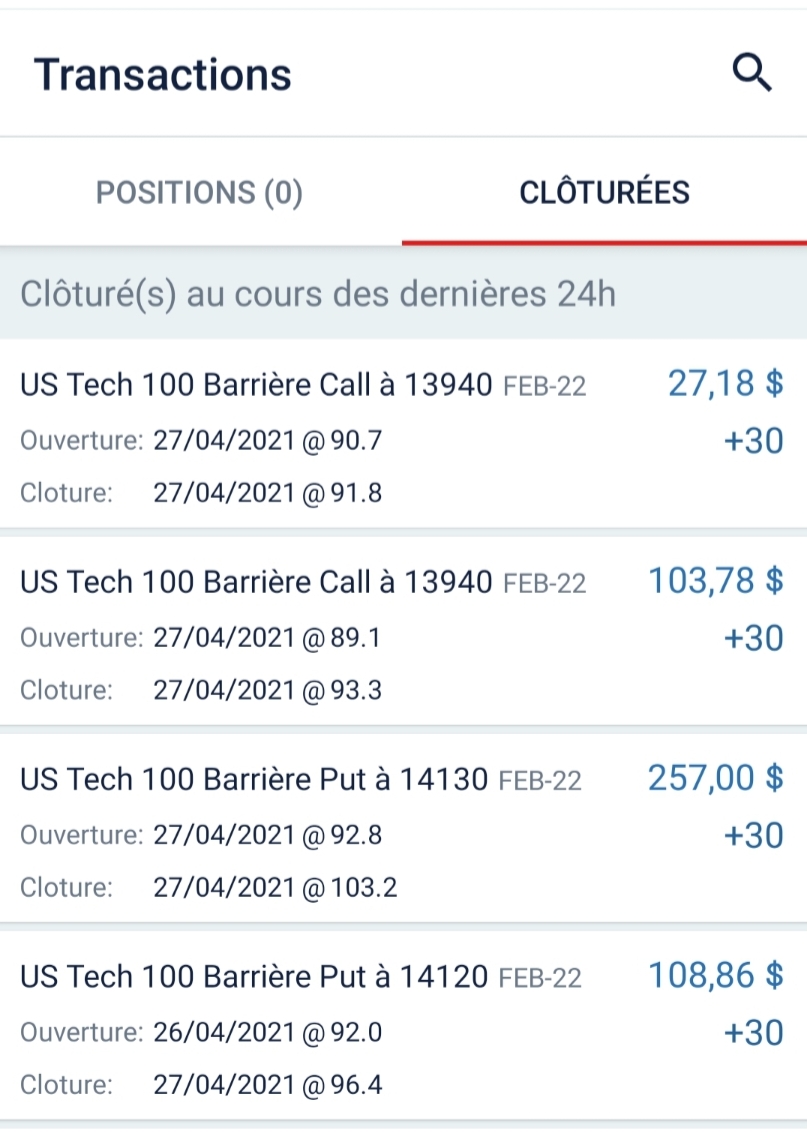Select the Clôturées tab
Viewport: 807px width, 1135px height.
[604, 192]
